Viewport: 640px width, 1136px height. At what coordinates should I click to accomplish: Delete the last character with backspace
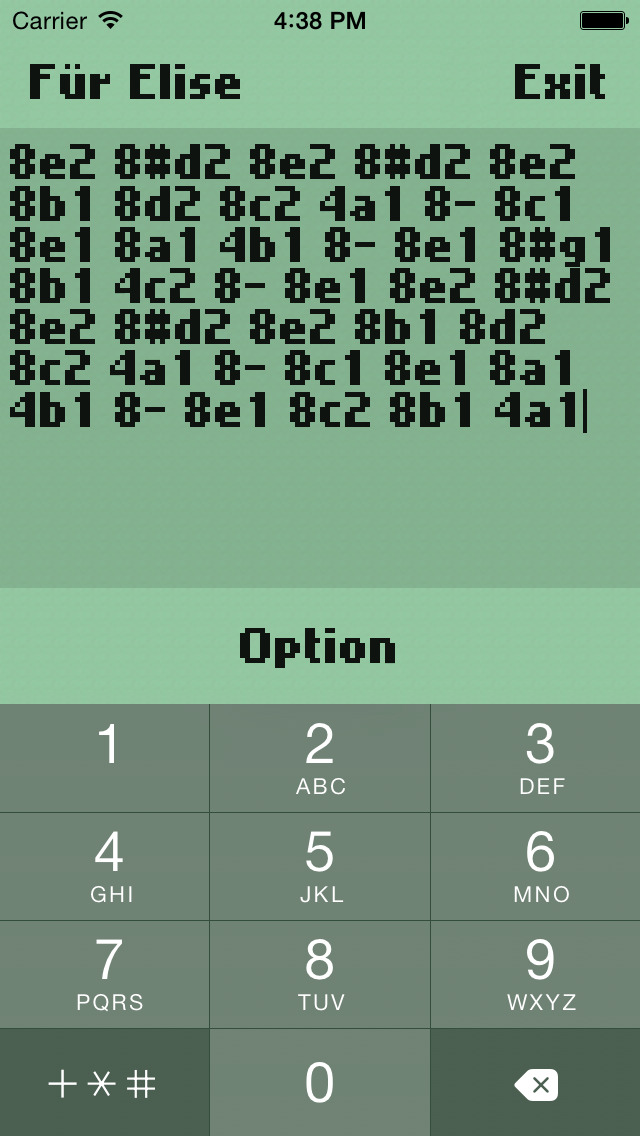(537, 1083)
